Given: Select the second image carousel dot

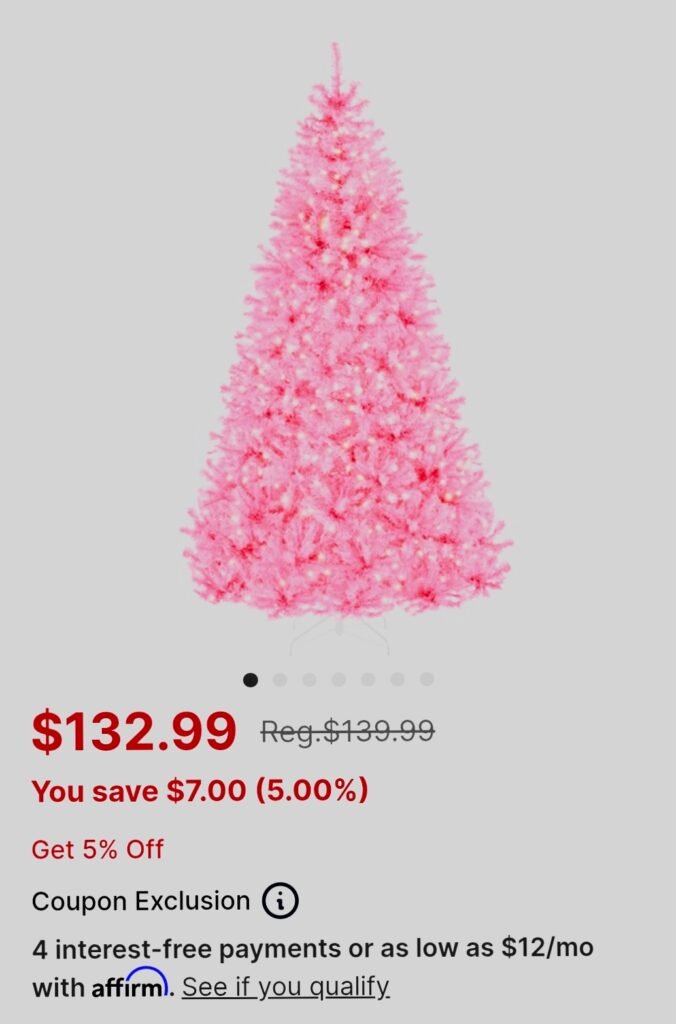Looking at the screenshot, I should [280, 680].
